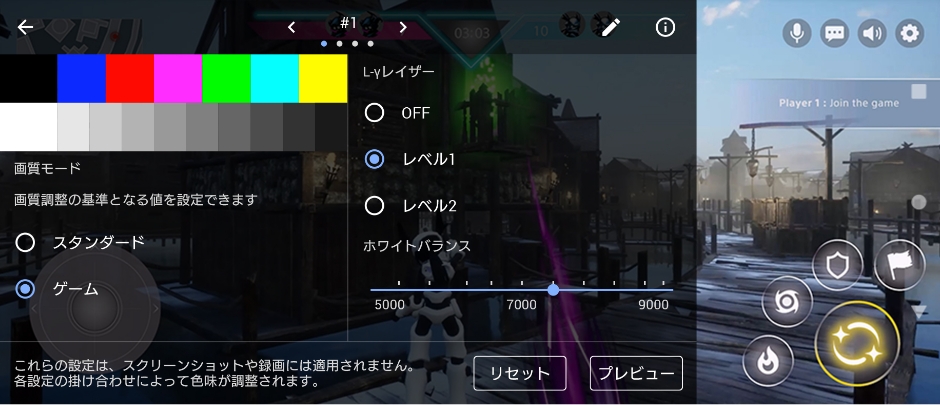940x405 pixels.
Task: Choose レベル2 for L-γレイザー
Action: [x=375, y=206]
